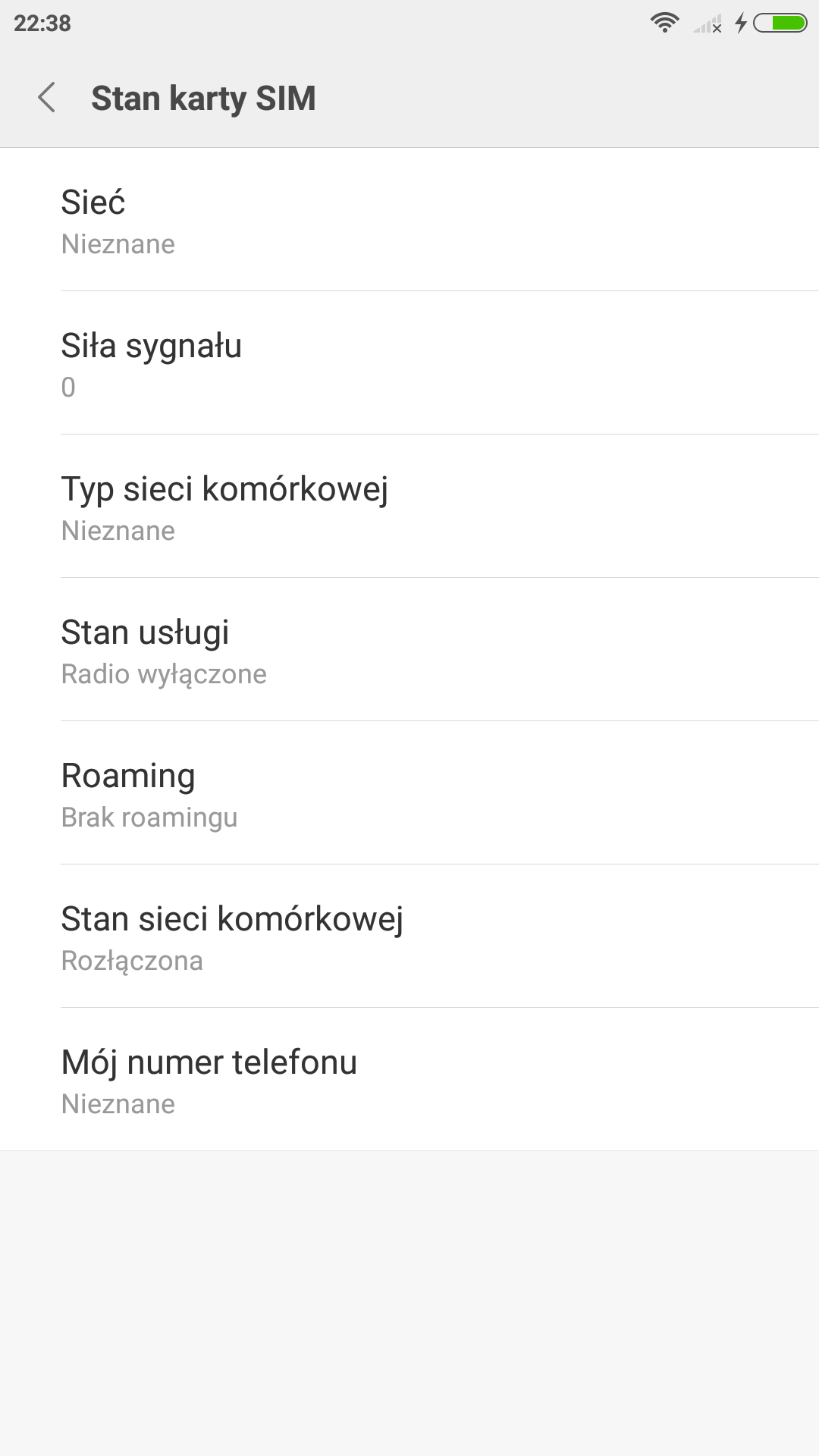The height and width of the screenshot is (1456, 819).
Task: Tap the Sieć row
Action: (409, 221)
